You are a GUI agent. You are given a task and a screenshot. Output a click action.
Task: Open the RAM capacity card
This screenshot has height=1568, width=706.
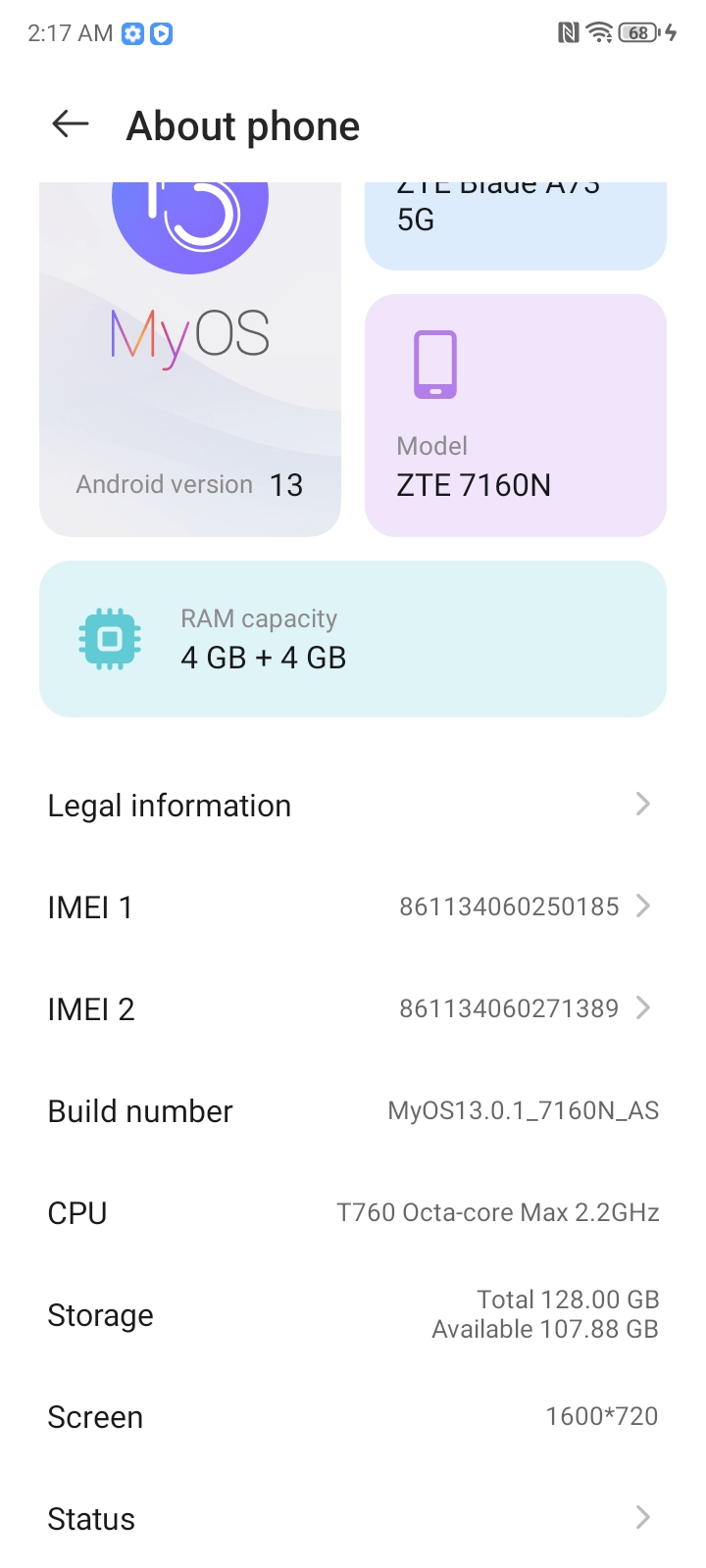tap(353, 639)
